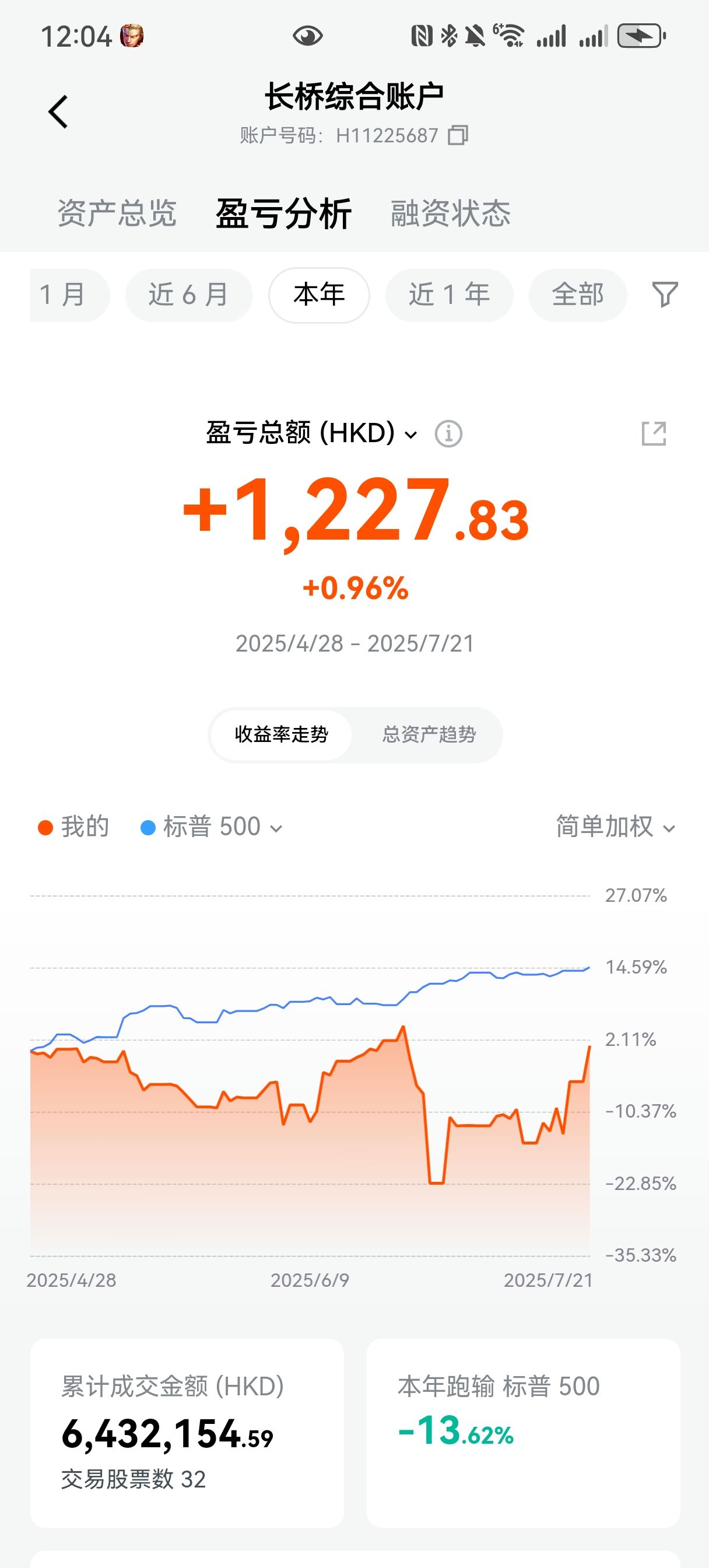
Task: Switch to the 资产总览 tab
Action: [117, 213]
